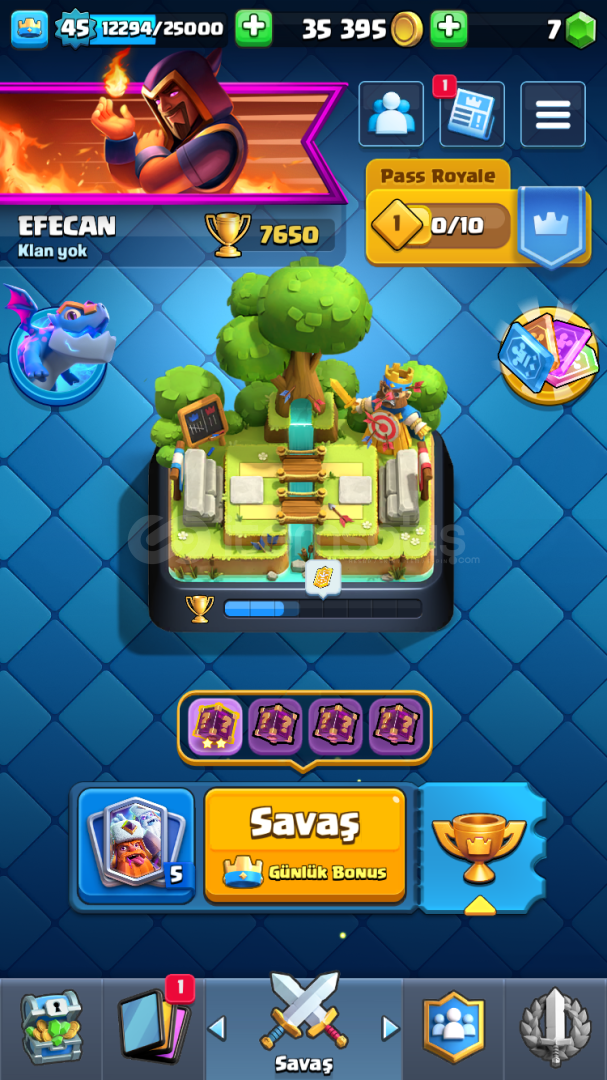
Task: Open the first two-star mystery box slot
Action: click(215, 727)
